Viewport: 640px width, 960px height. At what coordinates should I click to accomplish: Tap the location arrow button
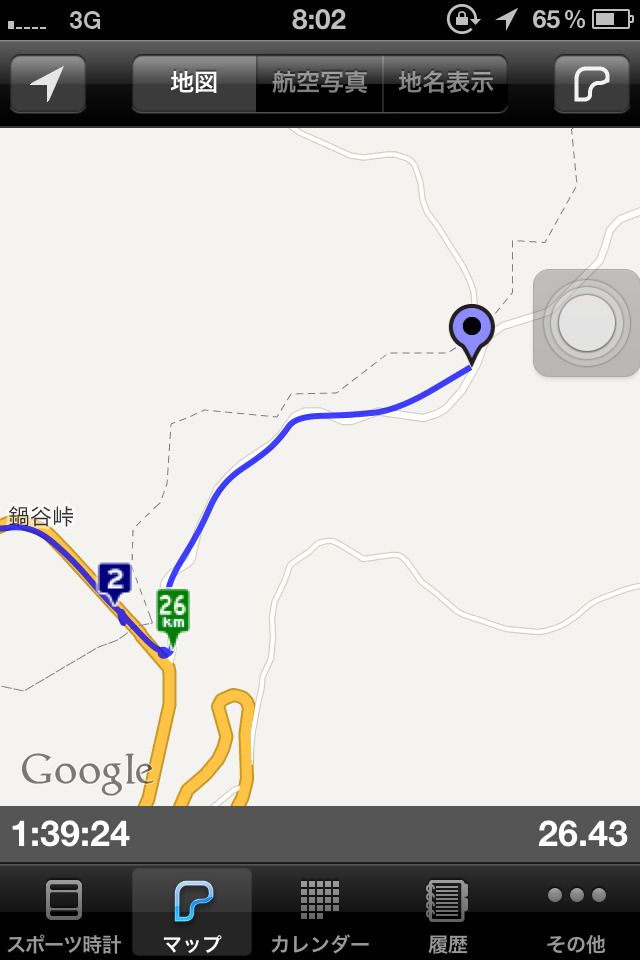click(47, 84)
